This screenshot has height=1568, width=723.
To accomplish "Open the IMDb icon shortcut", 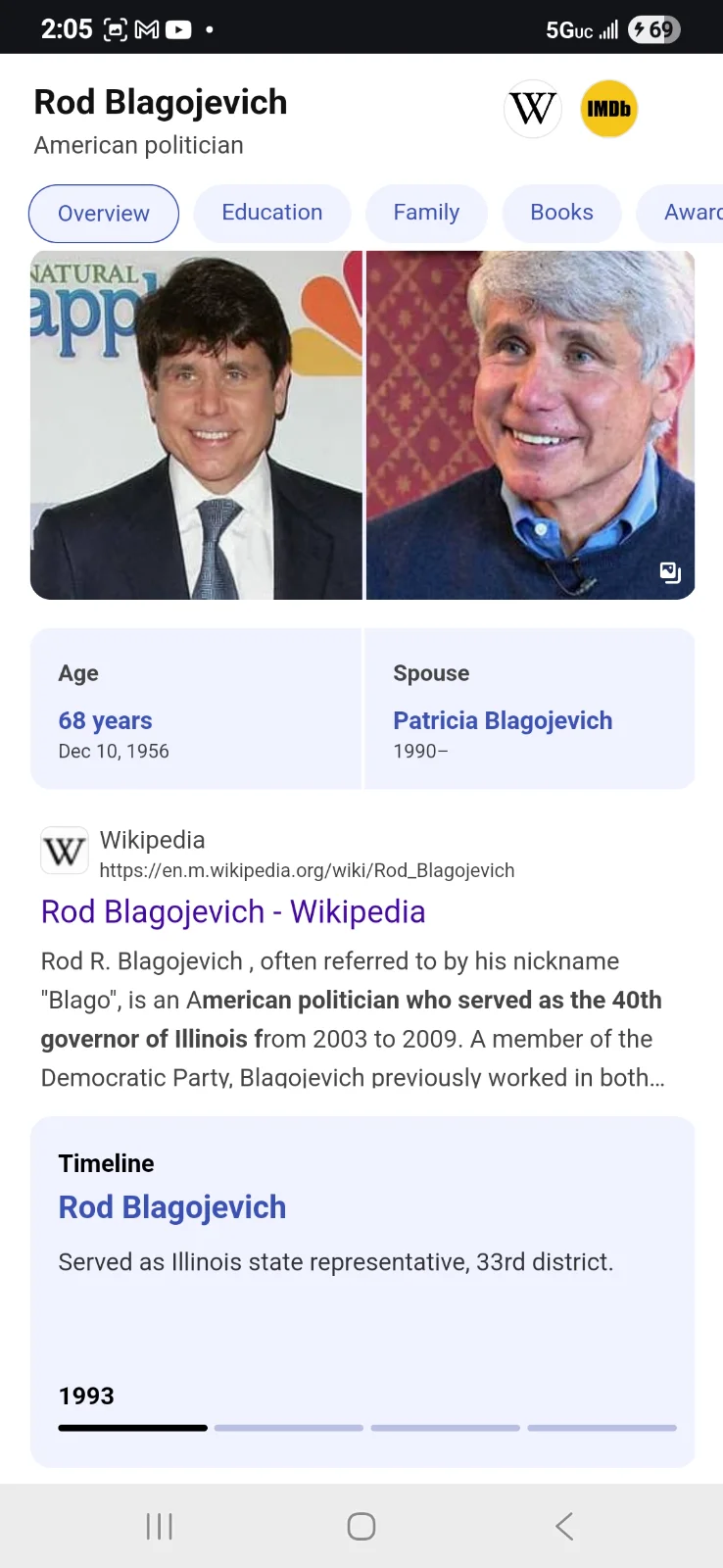I will [x=608, y=109].
